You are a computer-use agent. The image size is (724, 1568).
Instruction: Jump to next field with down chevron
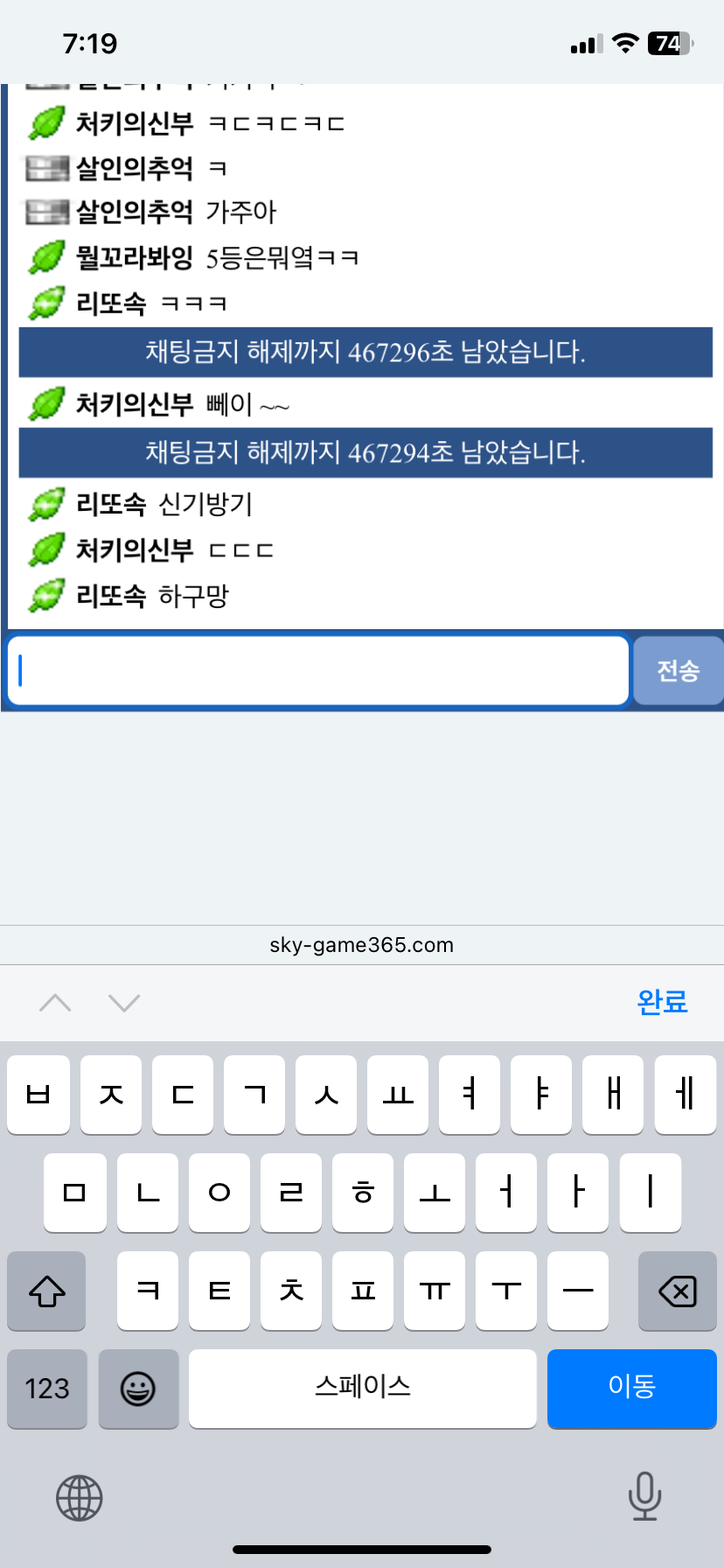point(124,1003)
